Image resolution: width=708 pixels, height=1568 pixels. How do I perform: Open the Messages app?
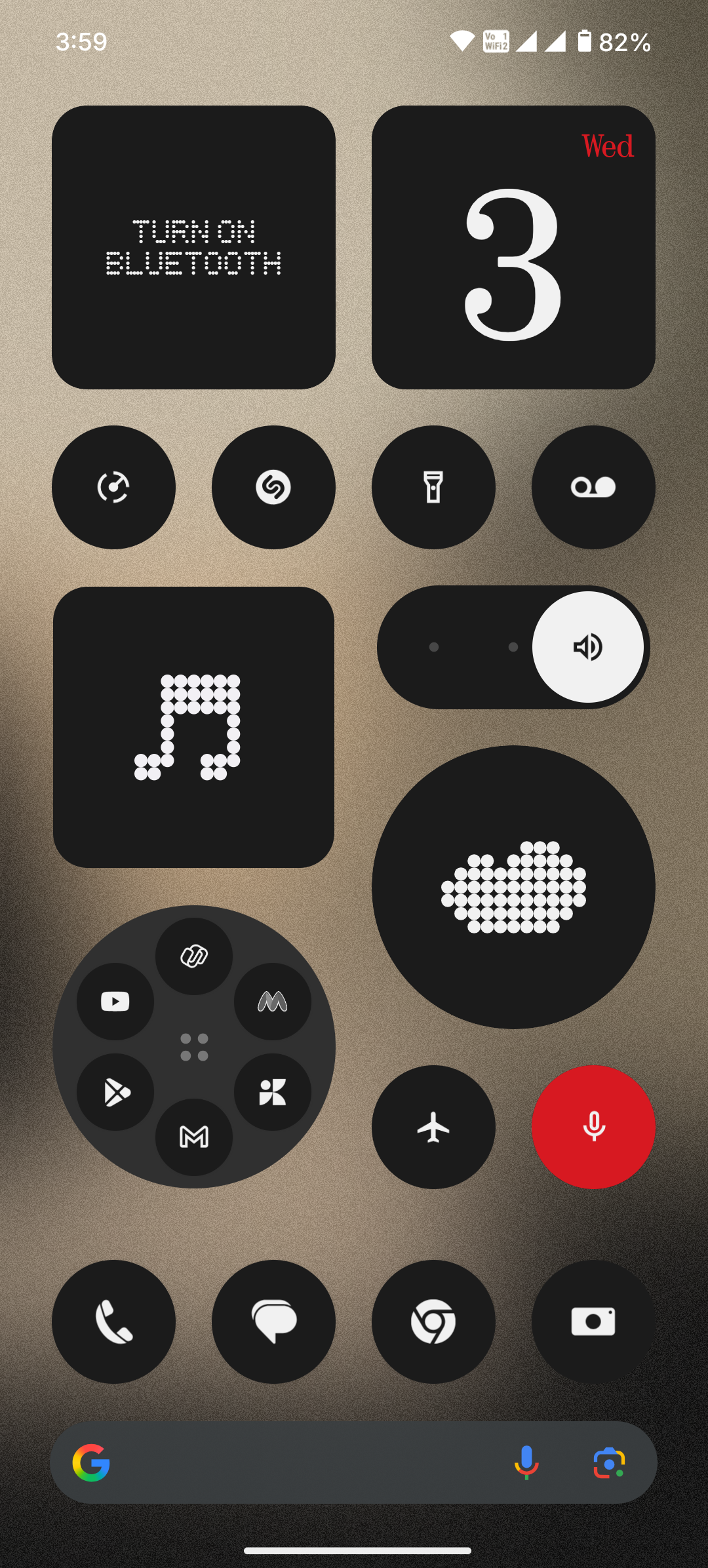coord(273,1322)
